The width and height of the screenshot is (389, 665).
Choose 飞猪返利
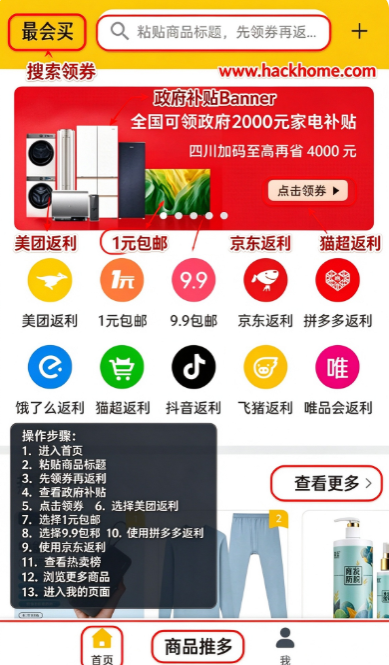point(266,380)
